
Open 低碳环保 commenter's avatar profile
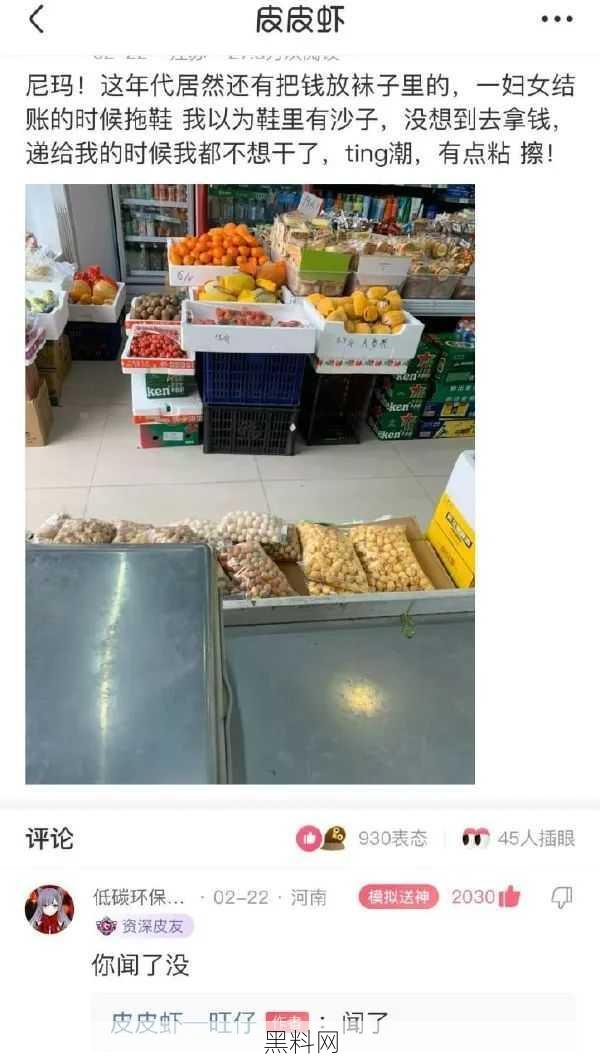click(49, 909)
